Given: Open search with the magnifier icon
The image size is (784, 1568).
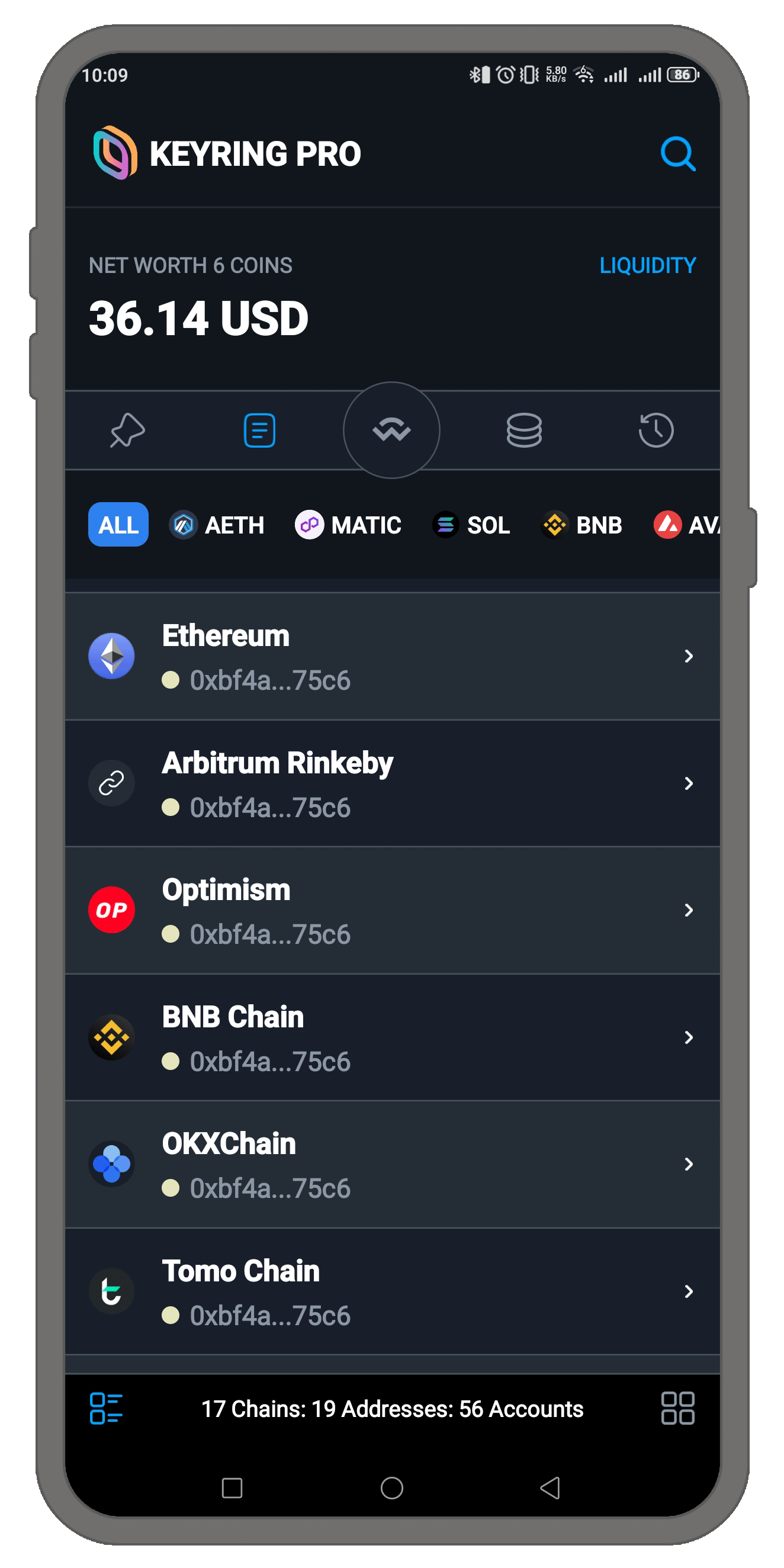Looking at the screenshot, I should (677, 153).
